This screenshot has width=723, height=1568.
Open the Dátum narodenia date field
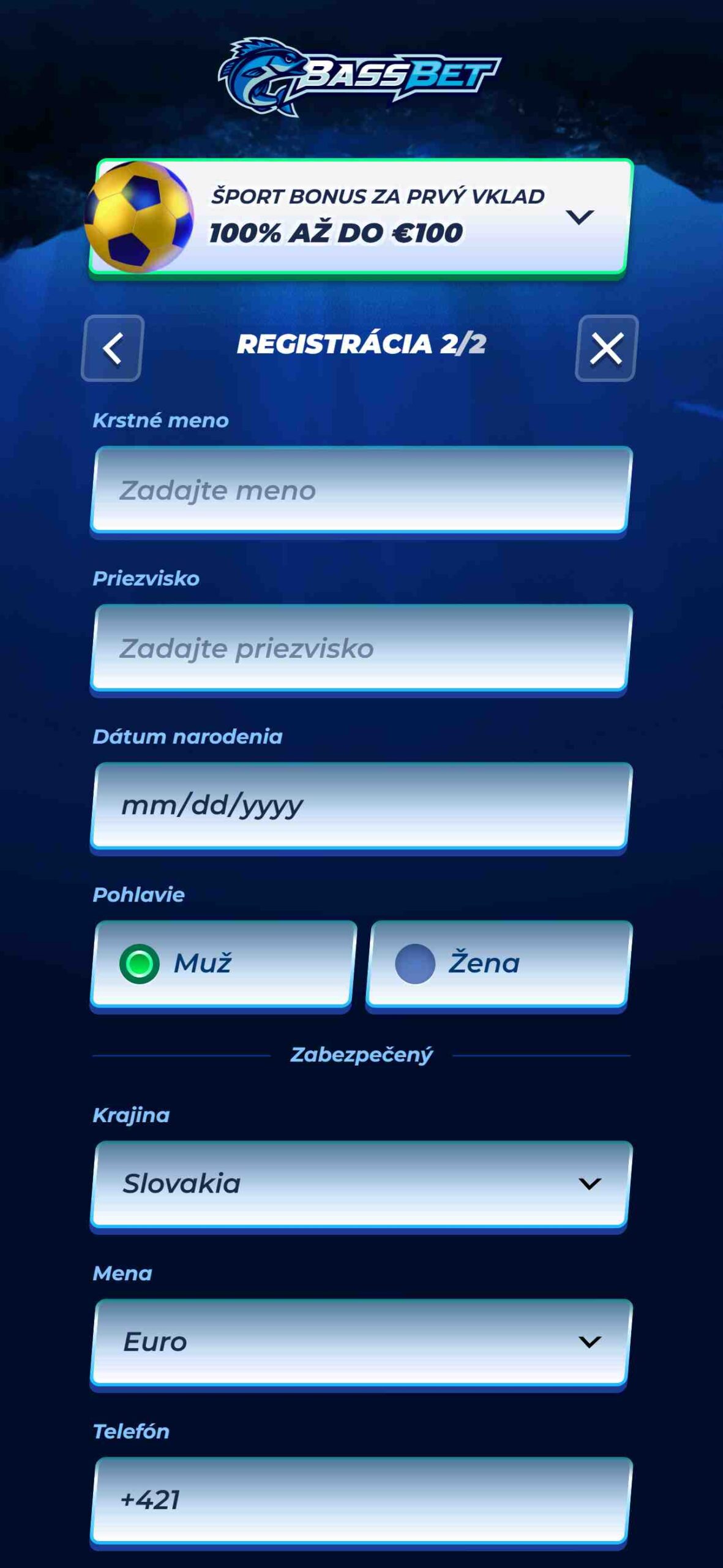pos(361,806)
